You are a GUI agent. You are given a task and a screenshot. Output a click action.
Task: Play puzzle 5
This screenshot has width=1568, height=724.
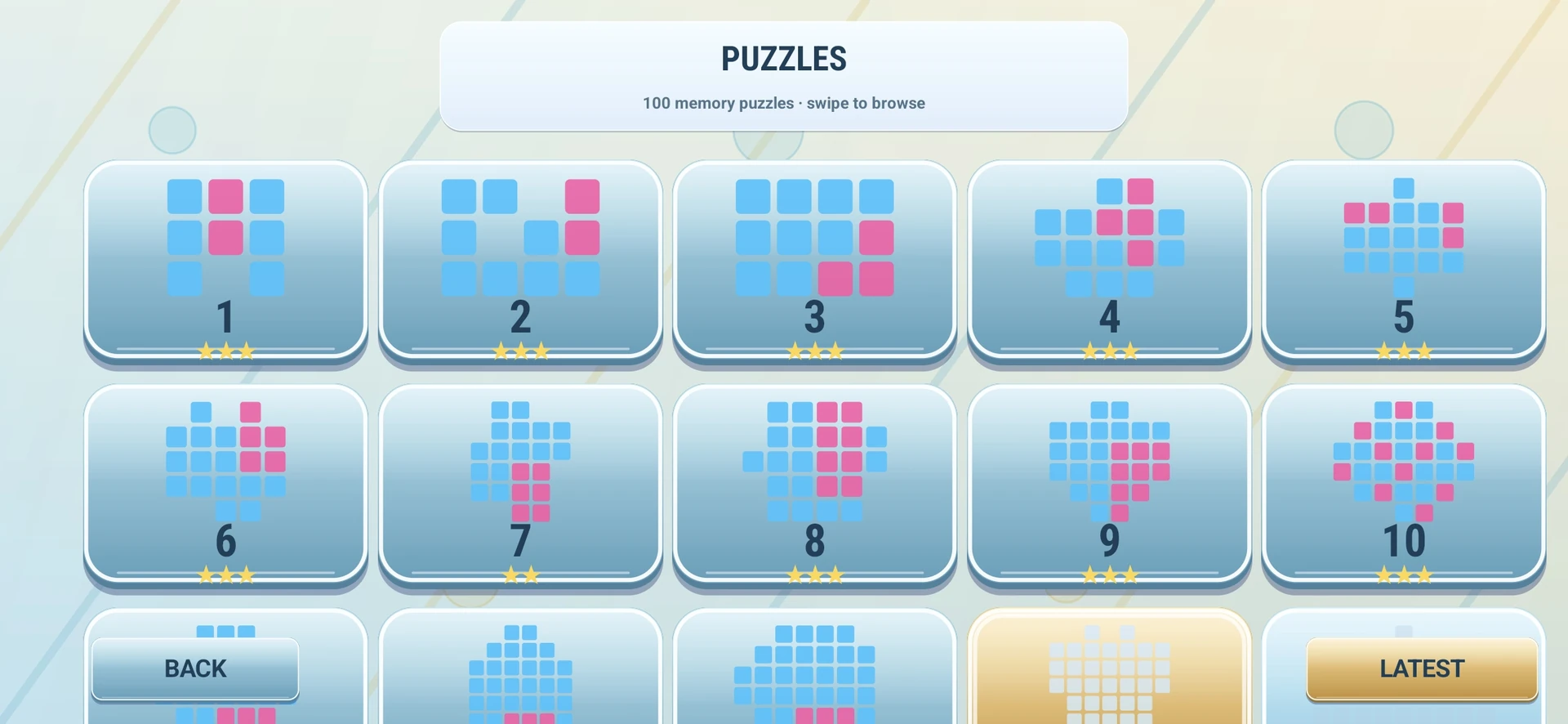[1403, 260]
